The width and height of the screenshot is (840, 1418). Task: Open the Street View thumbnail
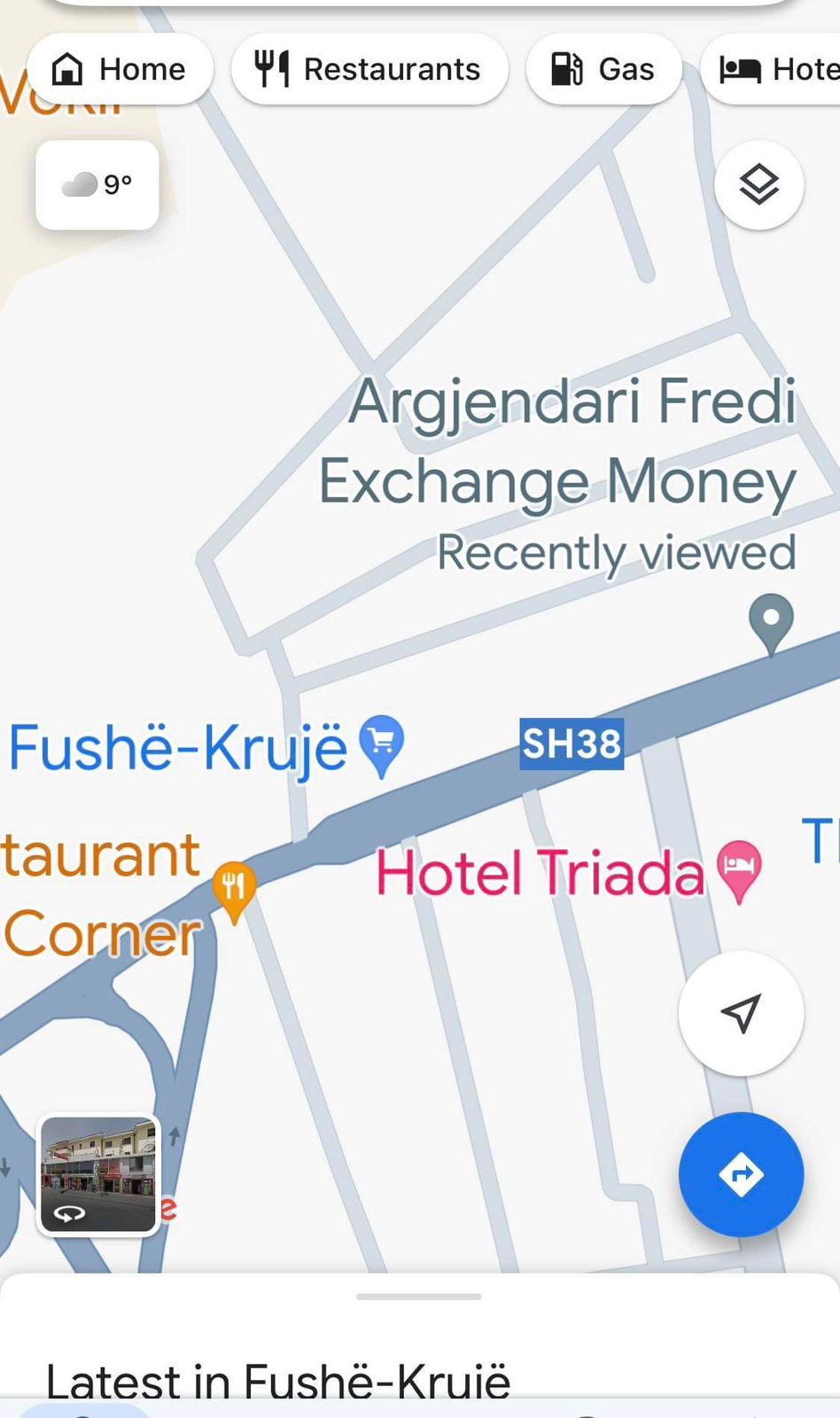click(98, 1174)
